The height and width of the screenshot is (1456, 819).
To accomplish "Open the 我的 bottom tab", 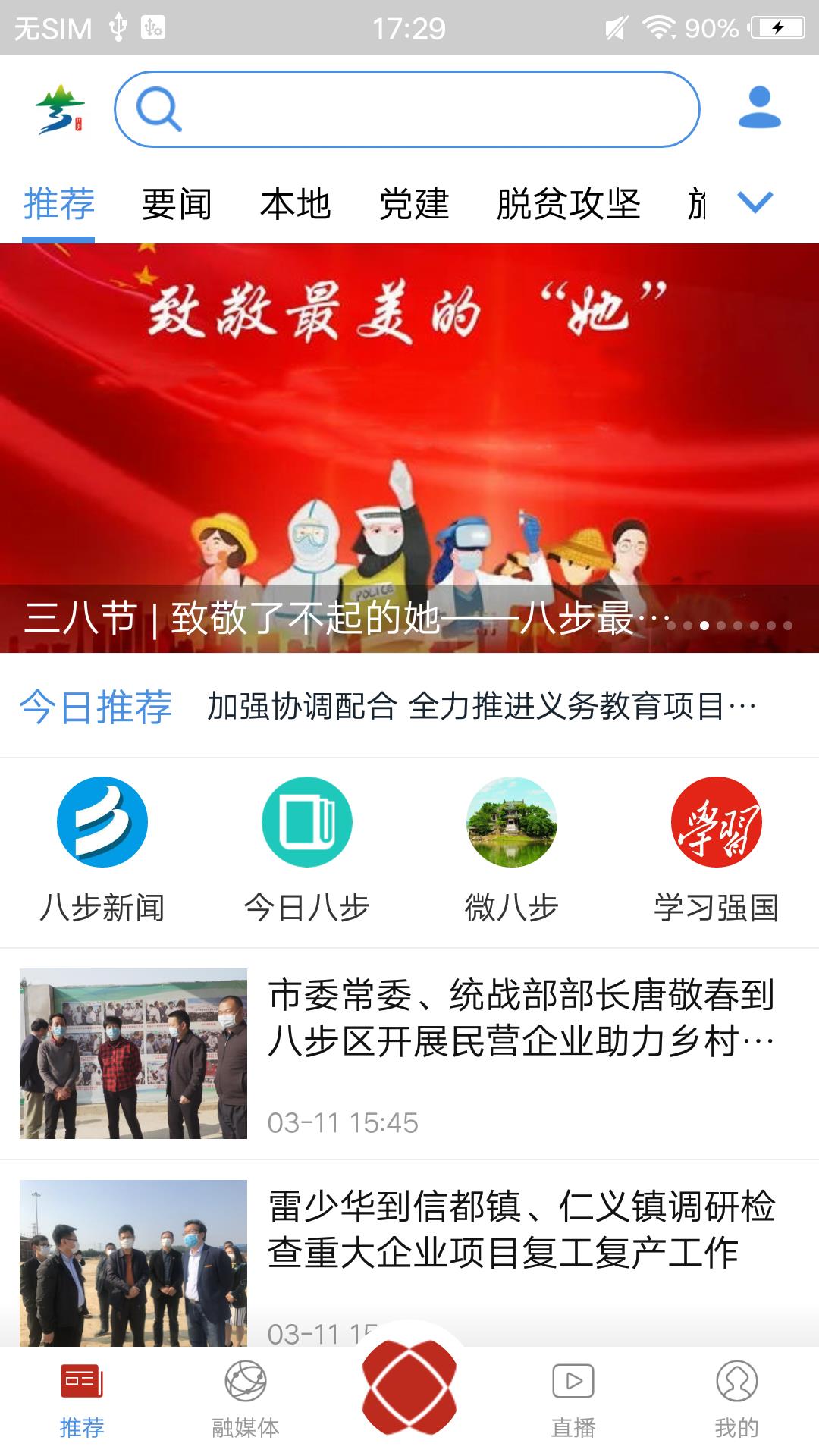I will 737,1400.
